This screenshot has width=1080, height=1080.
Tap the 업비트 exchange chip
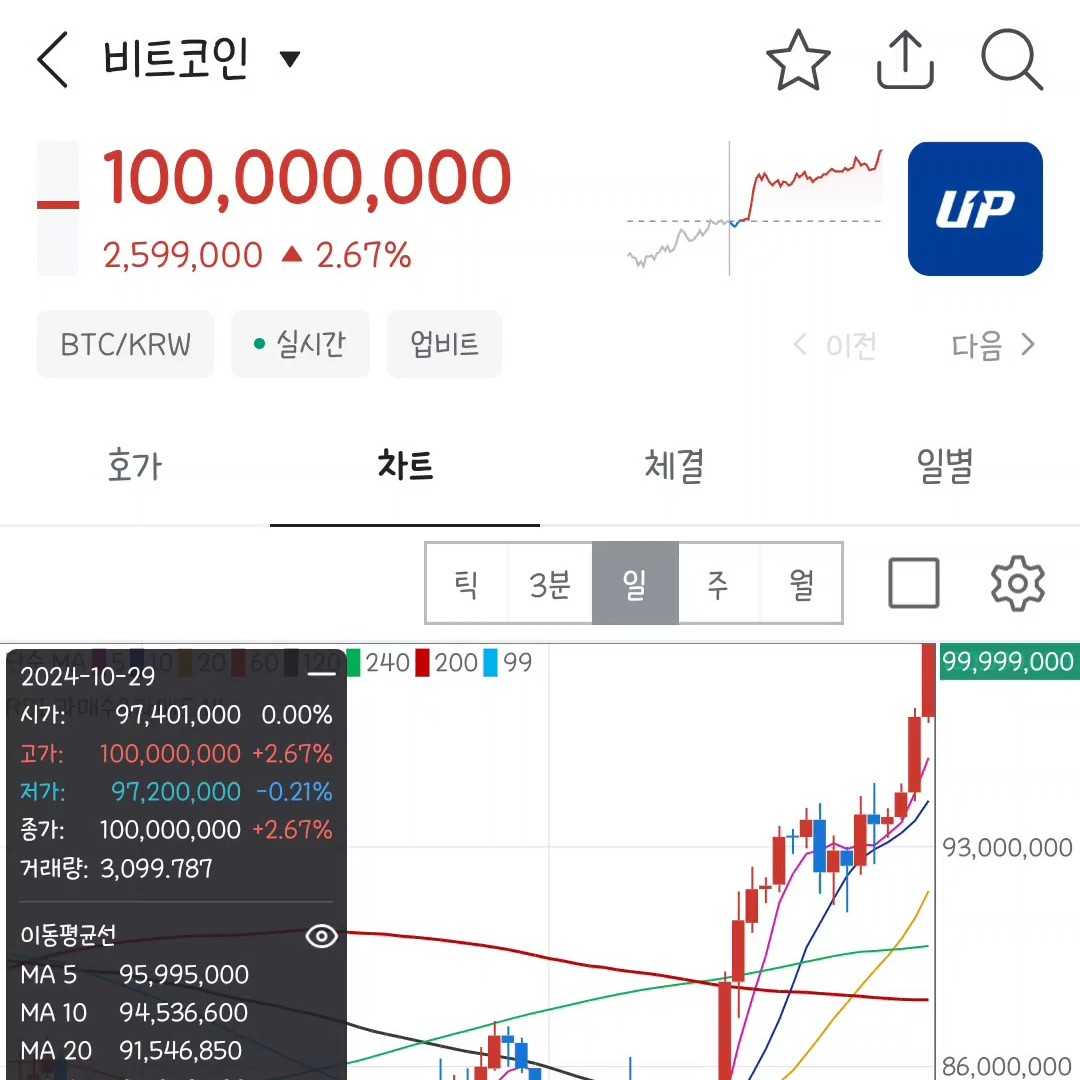coord(444,345)
